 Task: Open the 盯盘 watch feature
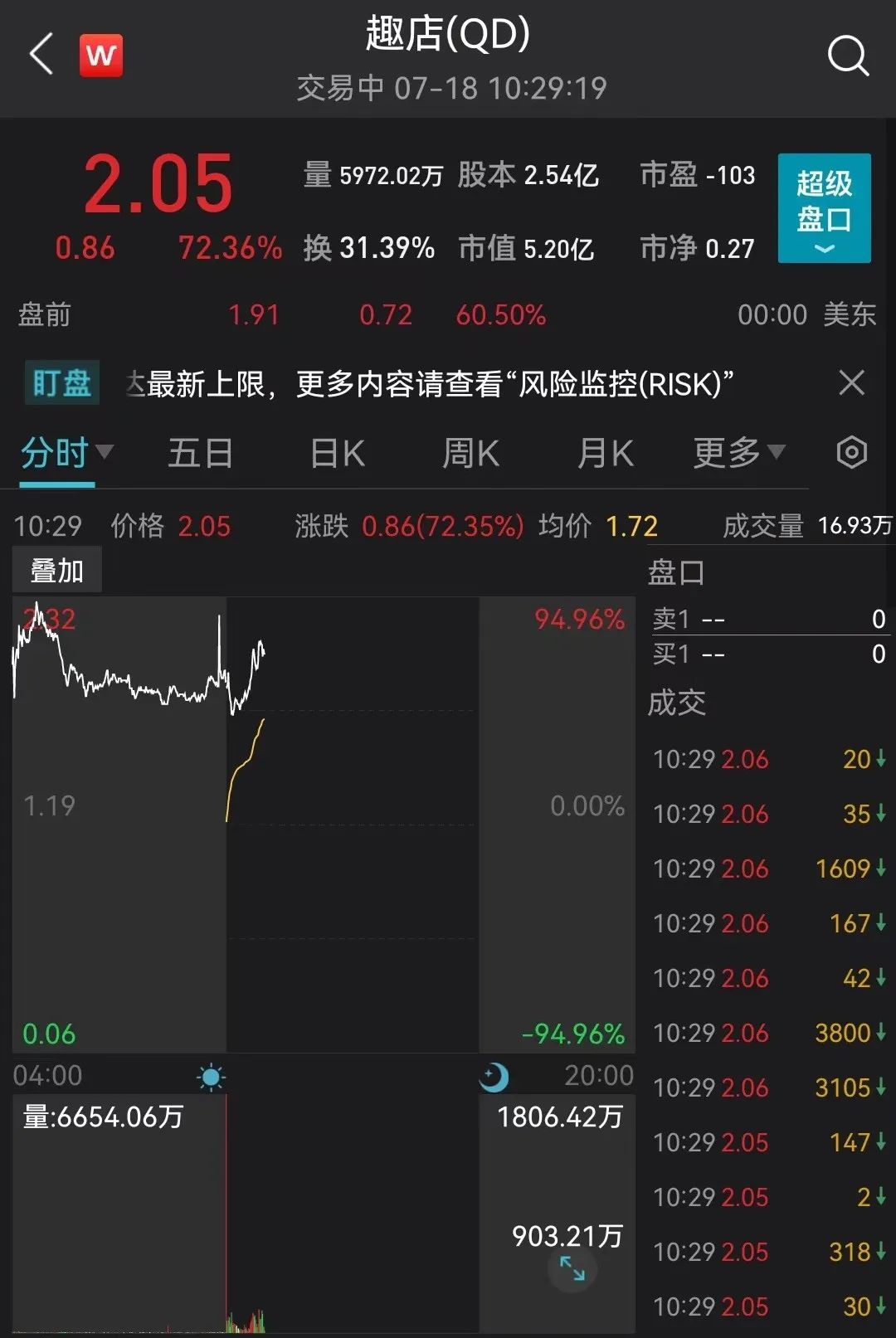62,383
